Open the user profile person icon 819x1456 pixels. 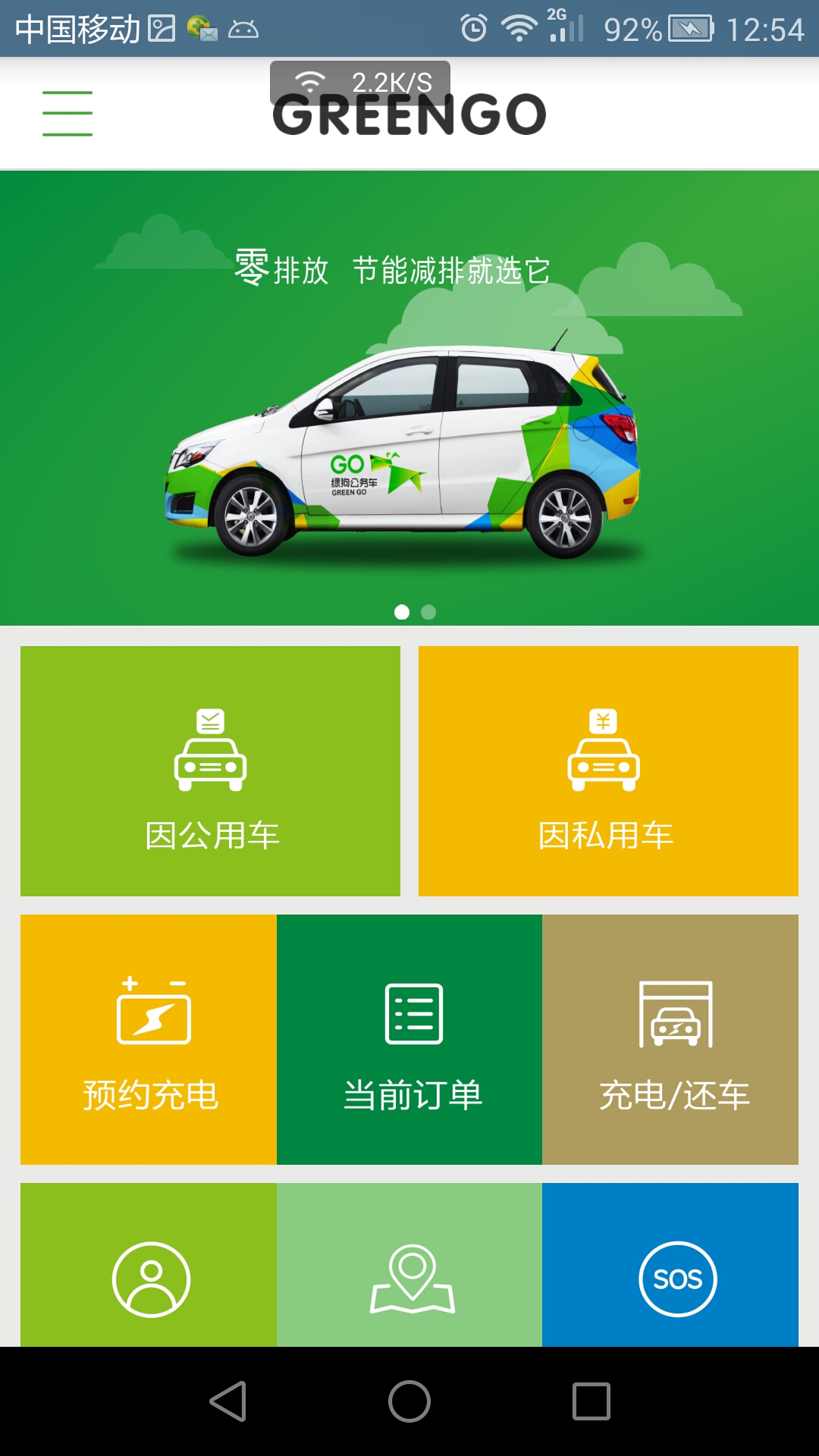[x=149, y=1278]
